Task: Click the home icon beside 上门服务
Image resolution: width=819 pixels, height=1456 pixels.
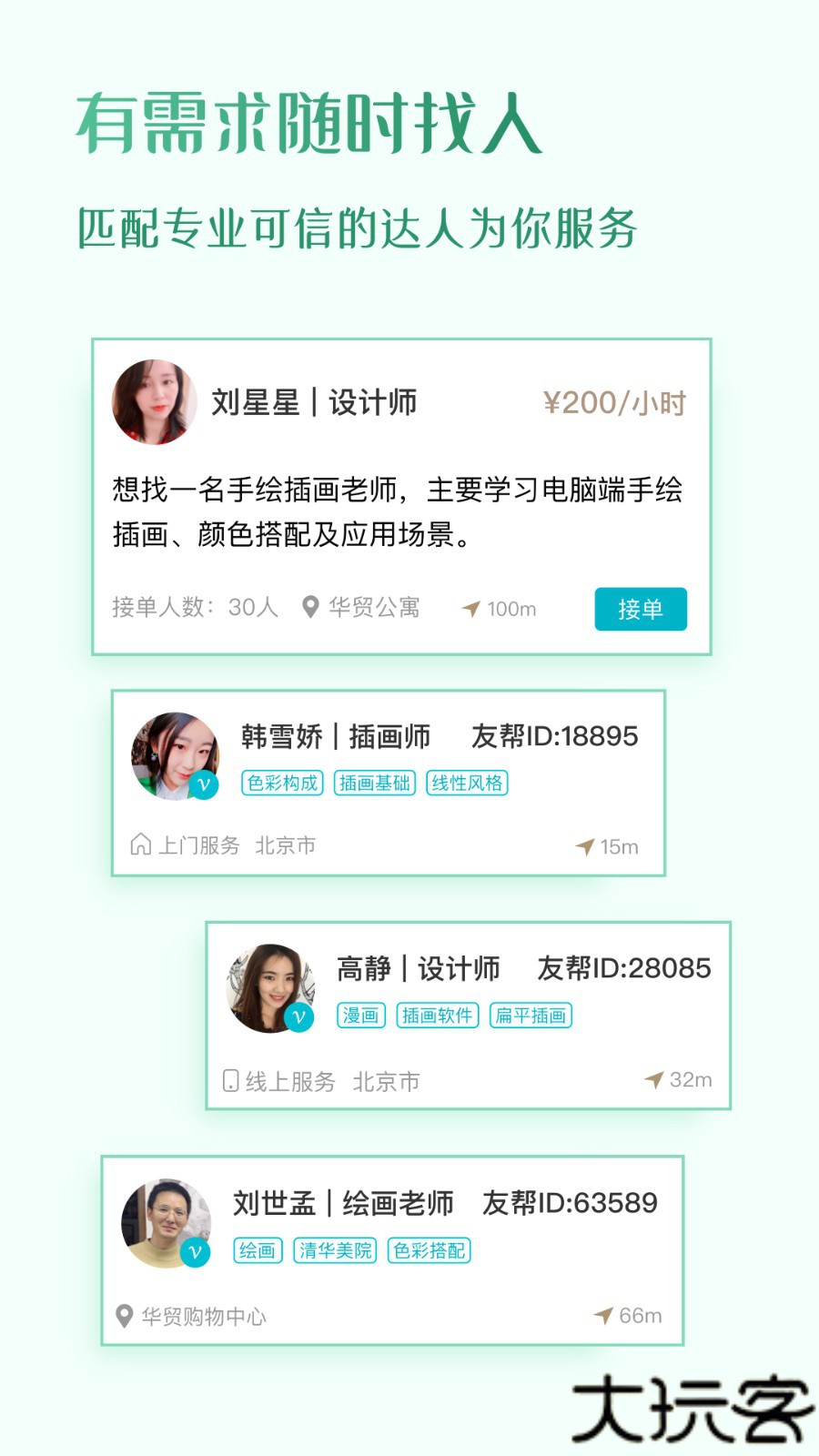Action: click(x=140, y=844)
